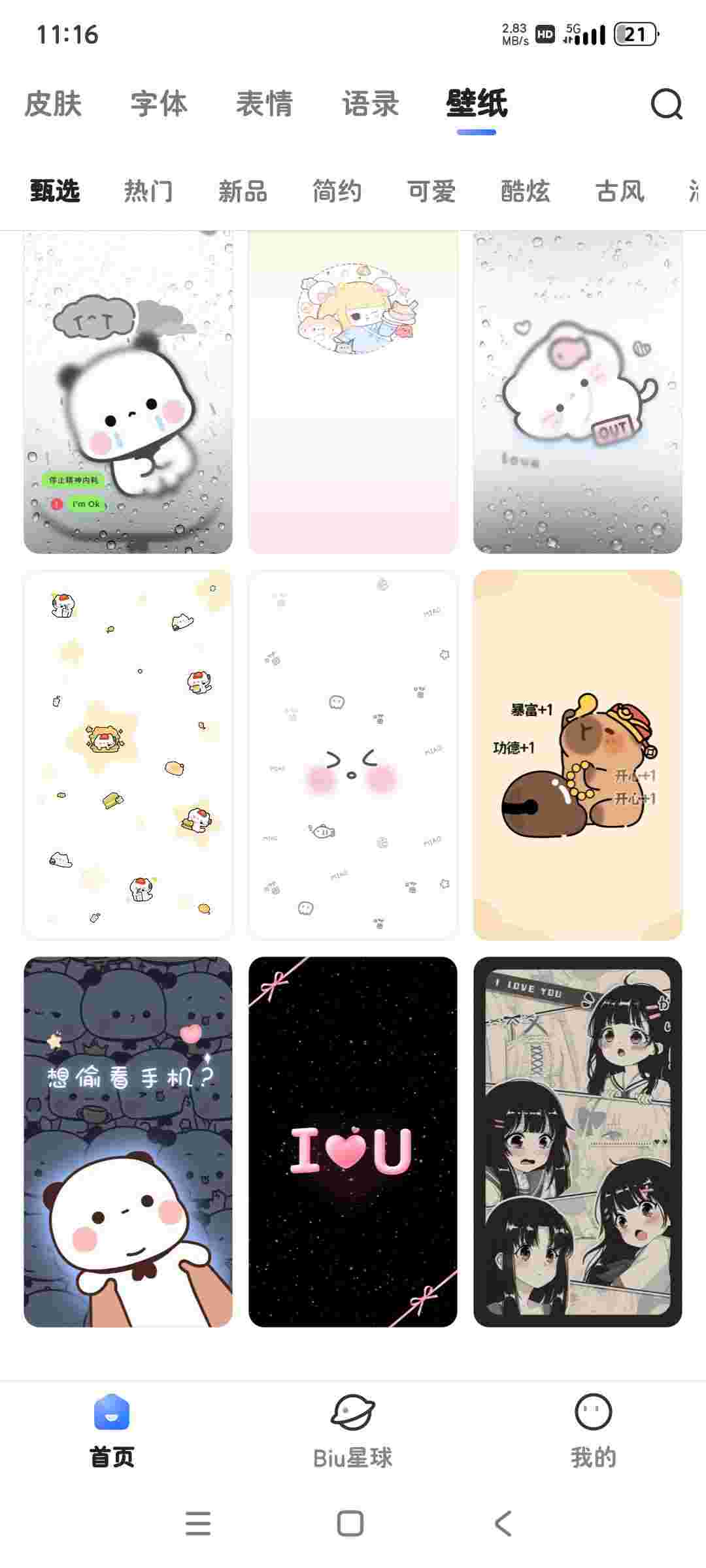Select the 简约 category

[x=337, y=192]
